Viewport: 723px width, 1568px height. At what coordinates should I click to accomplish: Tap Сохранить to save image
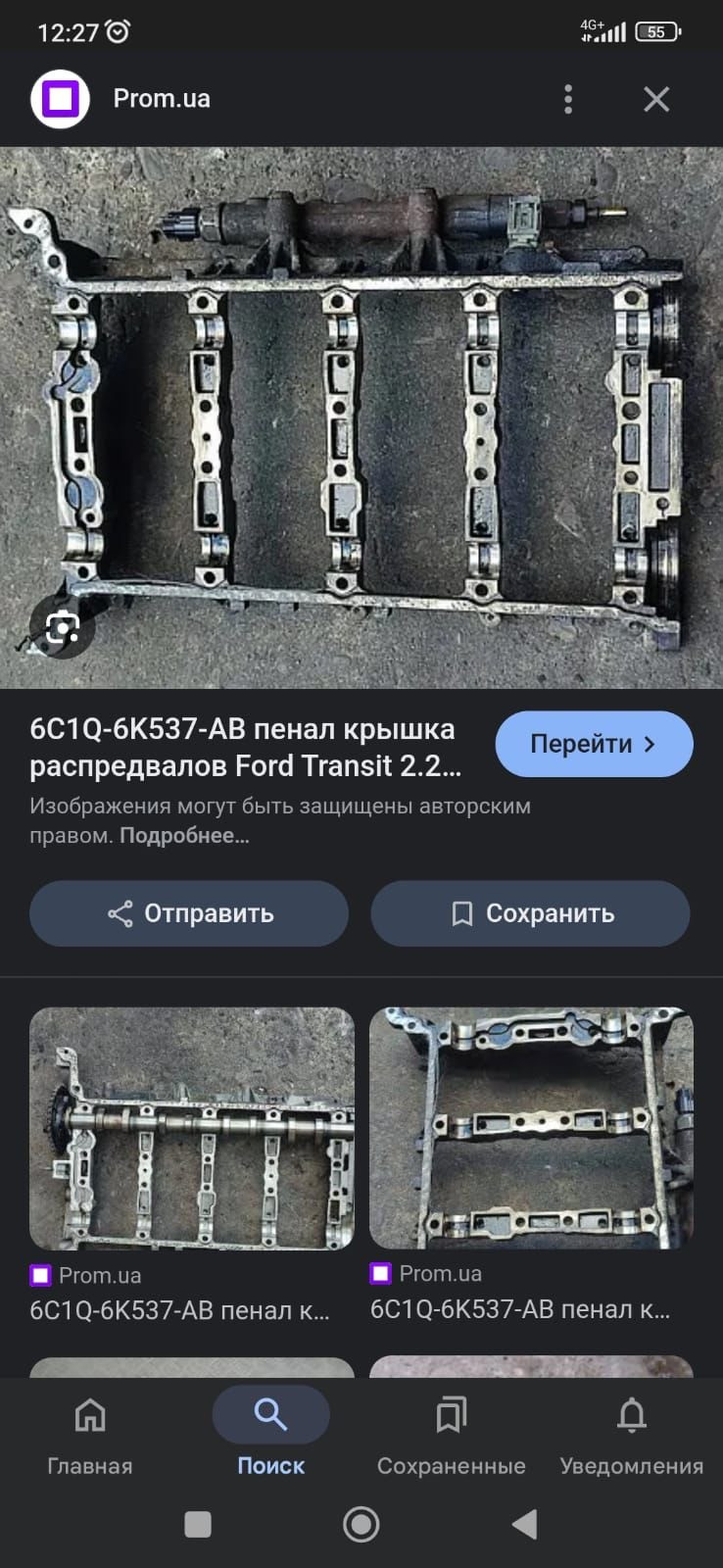[530, 913]
